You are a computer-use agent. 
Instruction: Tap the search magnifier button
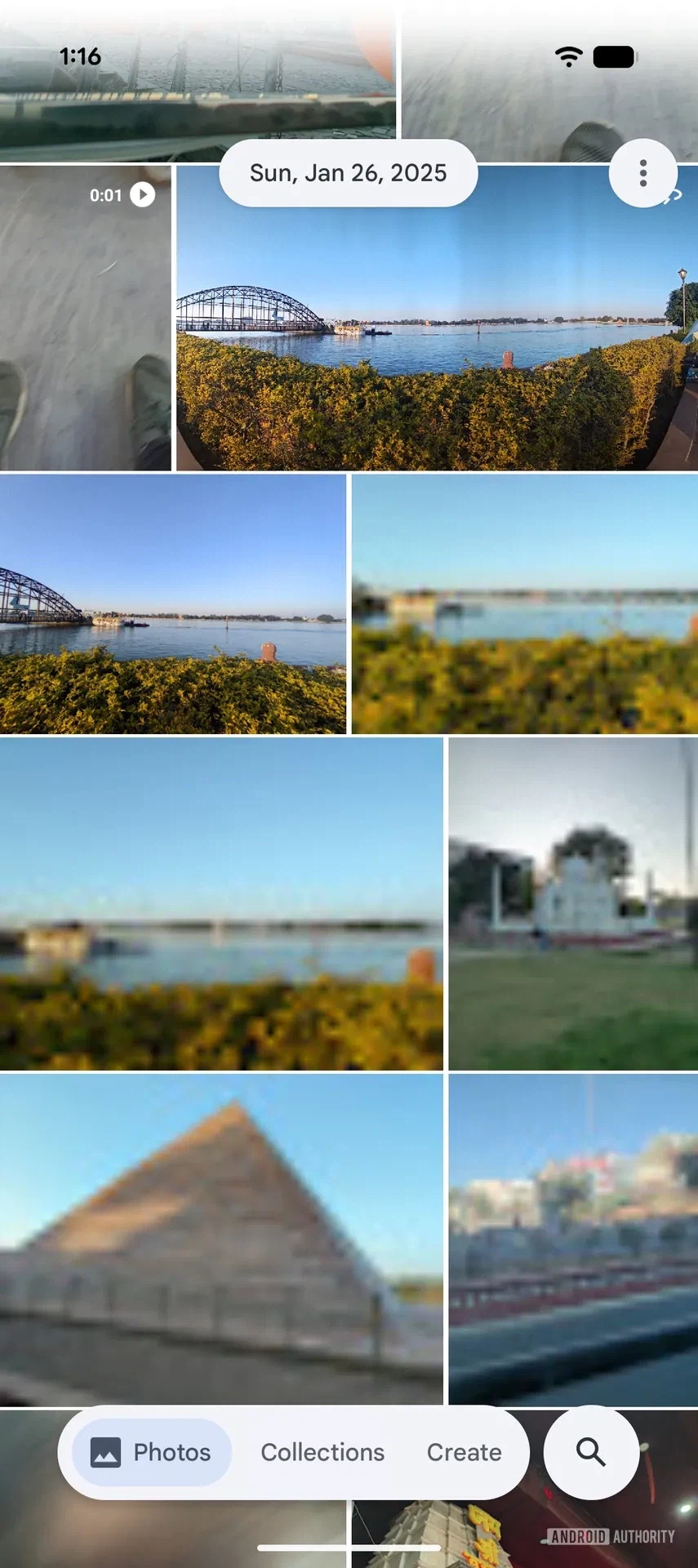point(591,1452)
